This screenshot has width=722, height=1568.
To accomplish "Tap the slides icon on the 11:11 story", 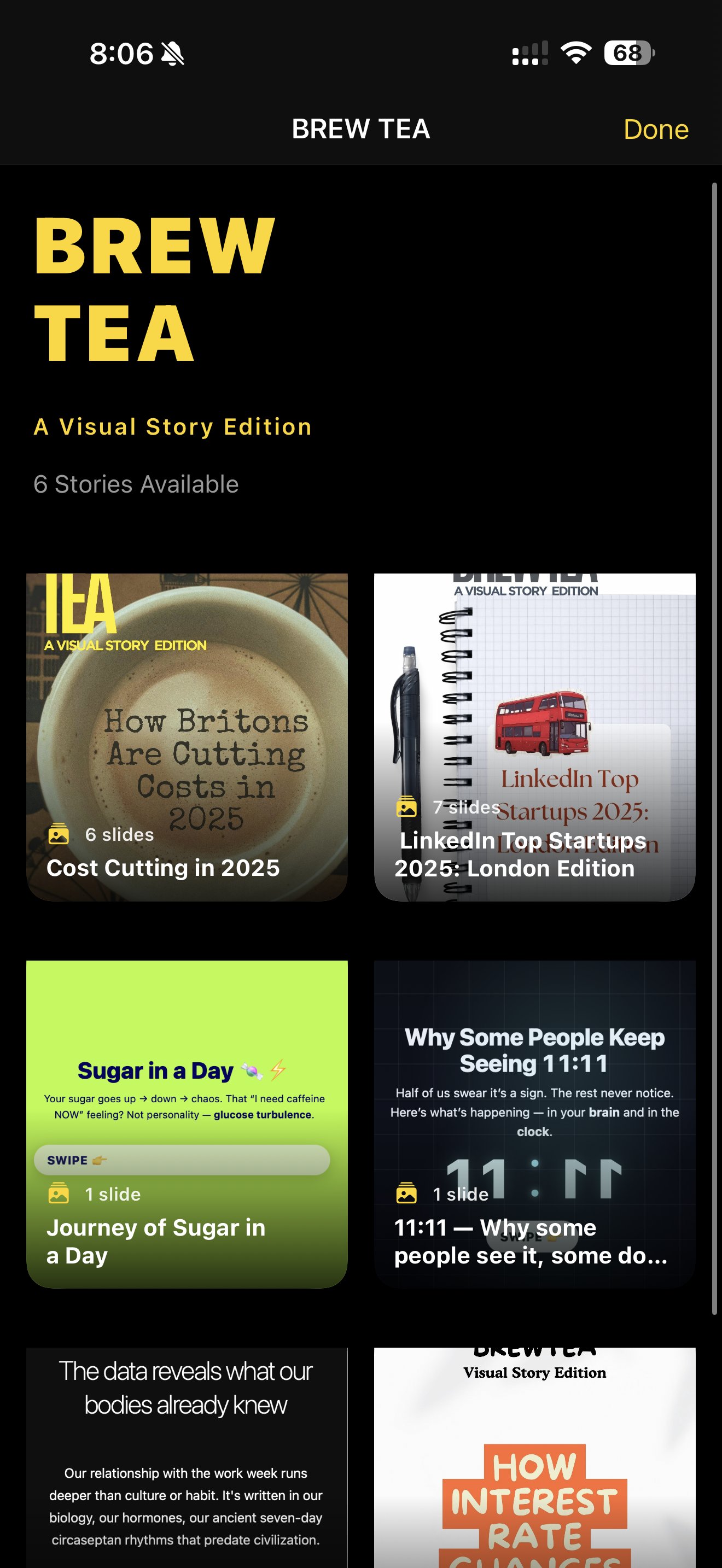I will coord(406,1193).
